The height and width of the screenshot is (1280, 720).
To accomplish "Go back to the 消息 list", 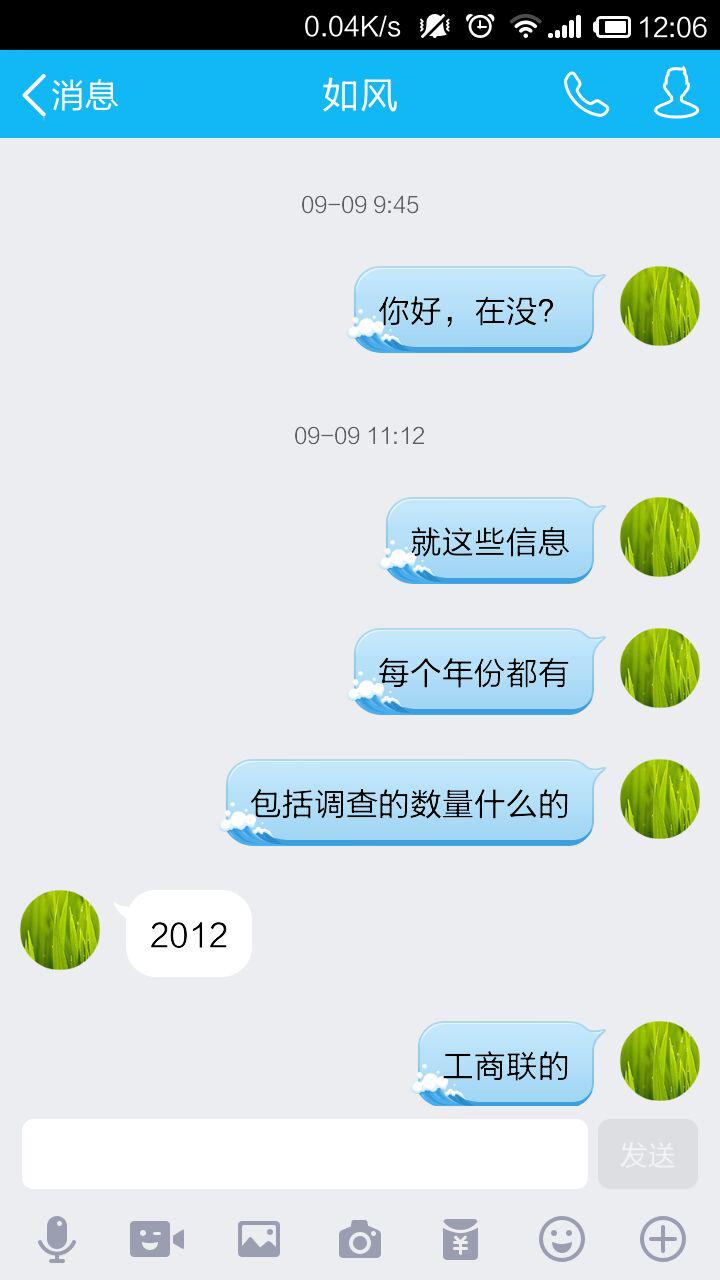I will click(70, 95).
